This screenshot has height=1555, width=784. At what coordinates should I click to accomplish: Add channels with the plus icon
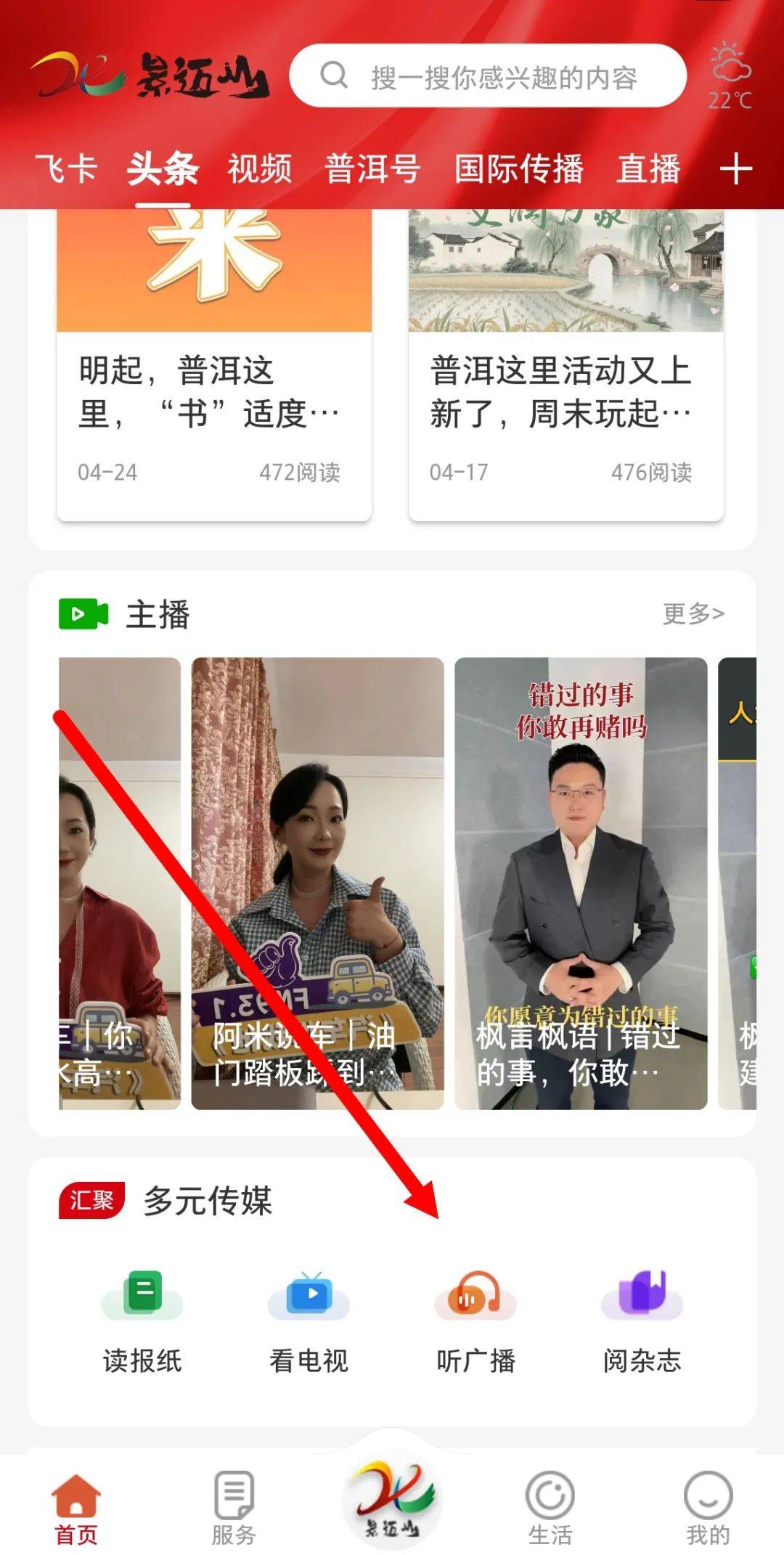coord(735,169)
